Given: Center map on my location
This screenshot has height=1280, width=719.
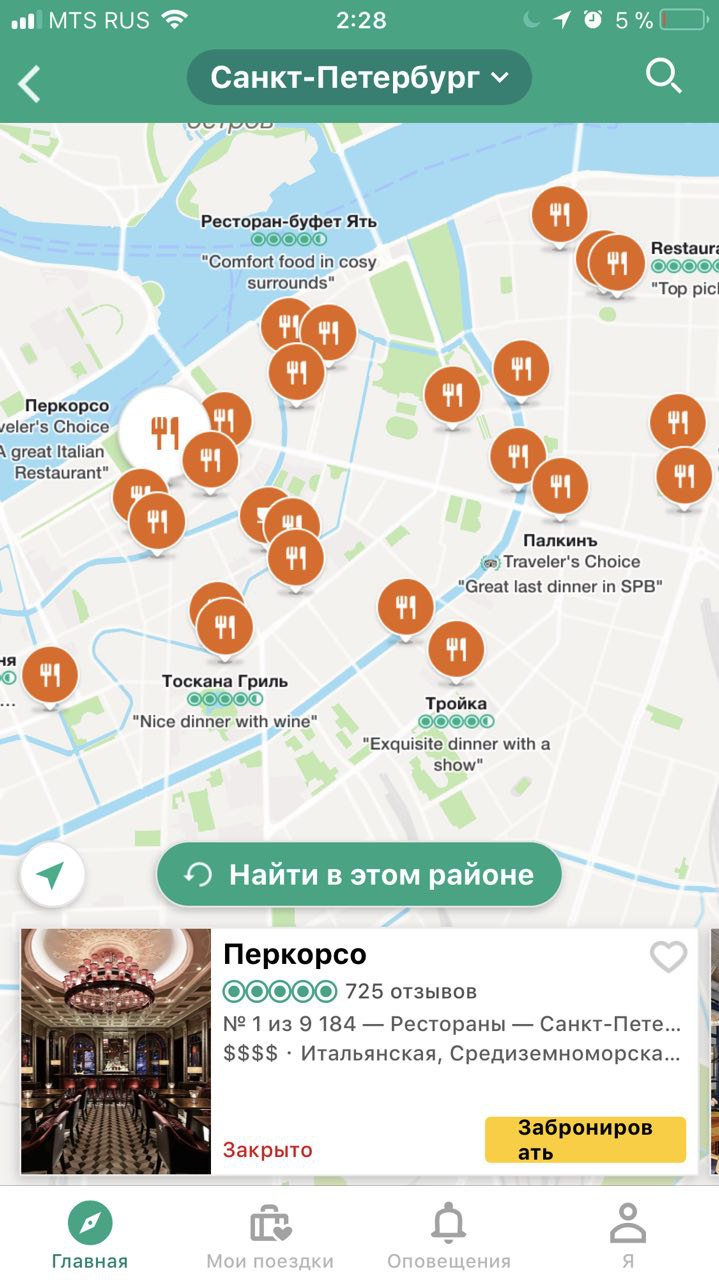Looking at the screenshot, I should tap(52, 876).
